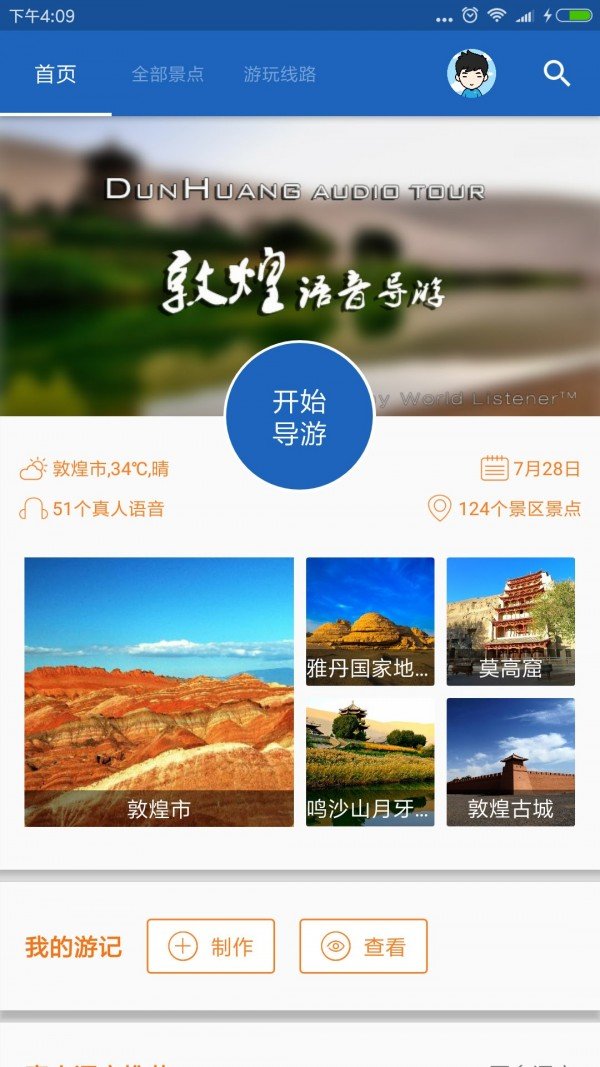Open the search icon
The image size is (600, 1067).
tap(557, 74)
